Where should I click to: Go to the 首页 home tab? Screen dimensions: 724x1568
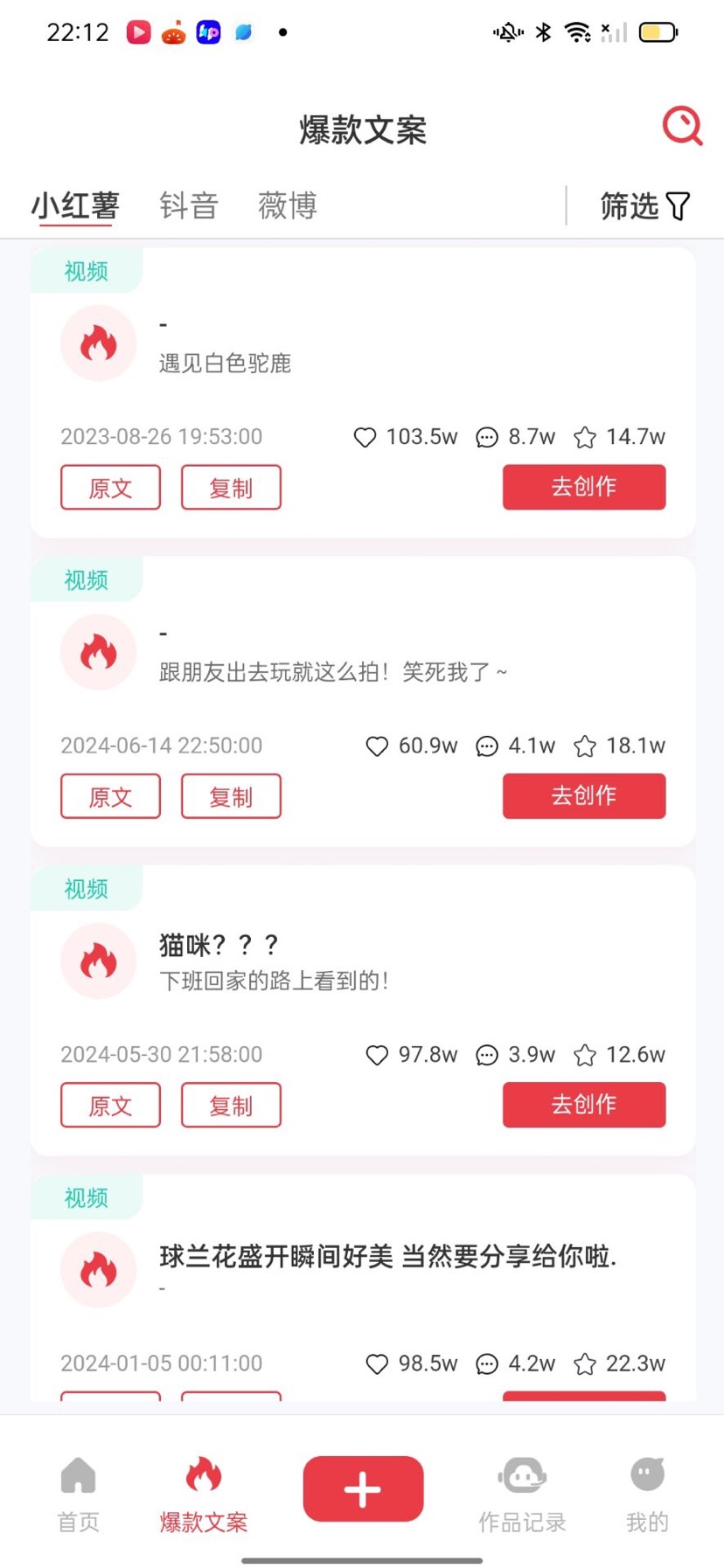tap(79, 1494)
